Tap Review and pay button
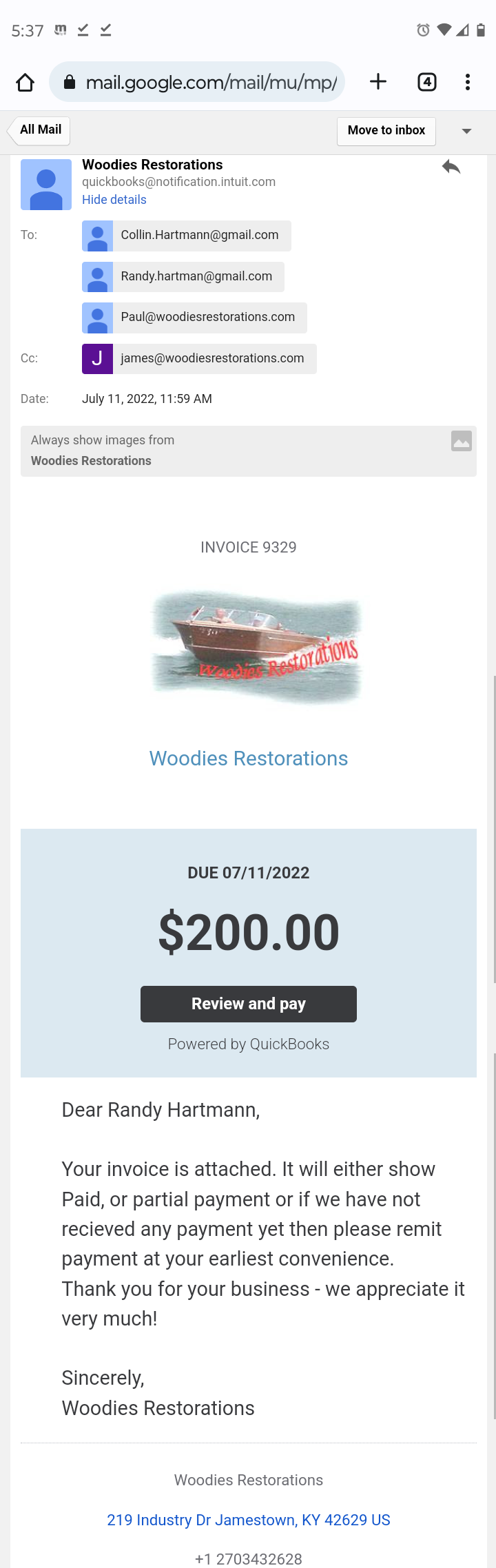496x1568 pixels. point(249,1004)
